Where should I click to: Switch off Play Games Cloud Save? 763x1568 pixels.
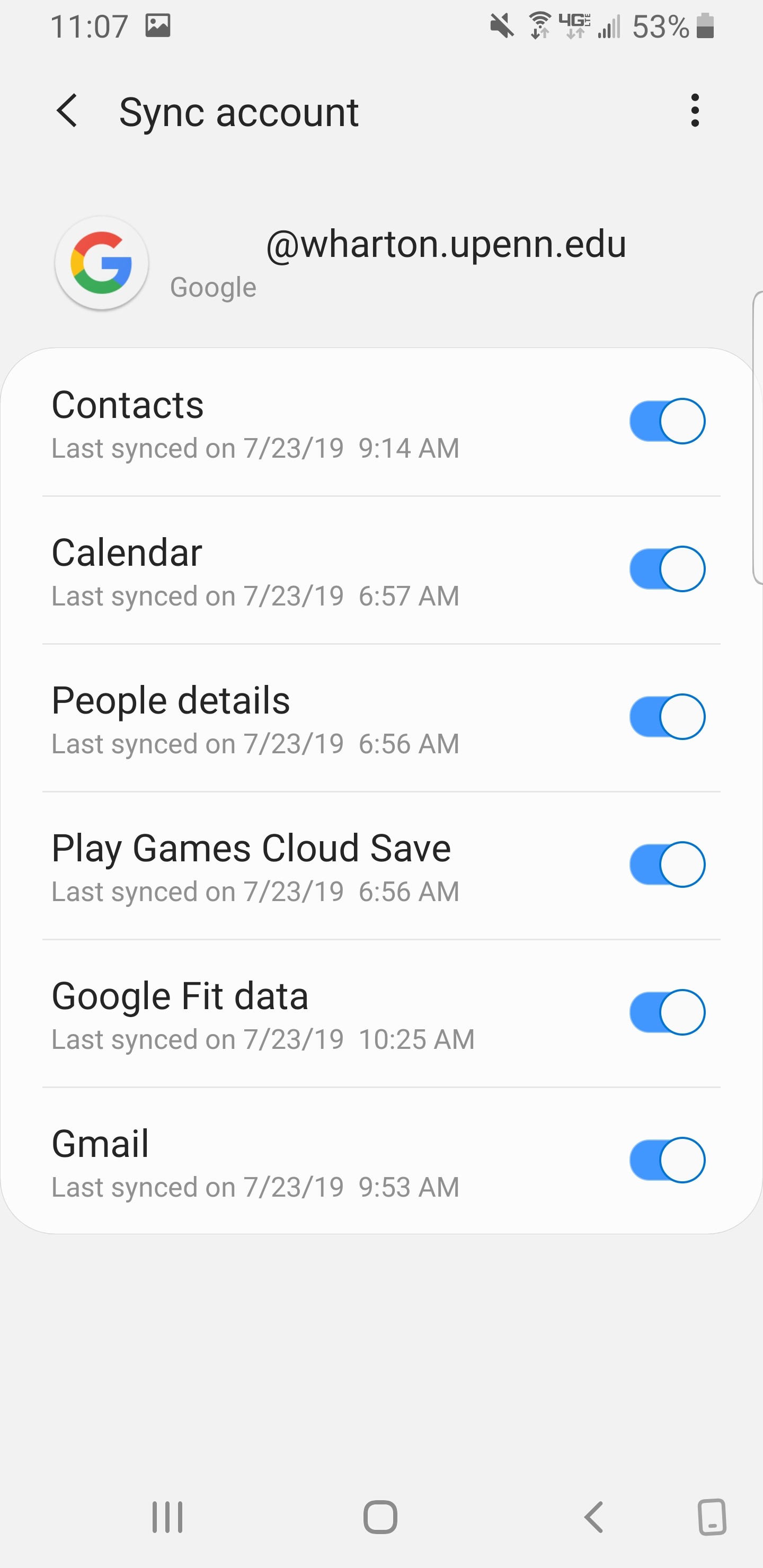[667, 865]
